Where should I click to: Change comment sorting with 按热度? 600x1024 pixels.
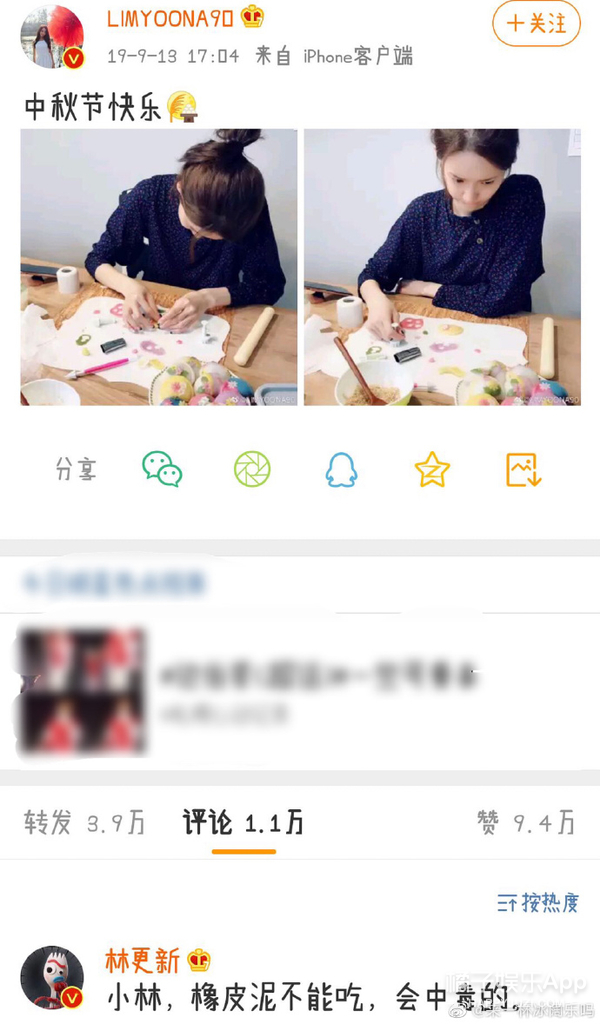coord(538,903)
